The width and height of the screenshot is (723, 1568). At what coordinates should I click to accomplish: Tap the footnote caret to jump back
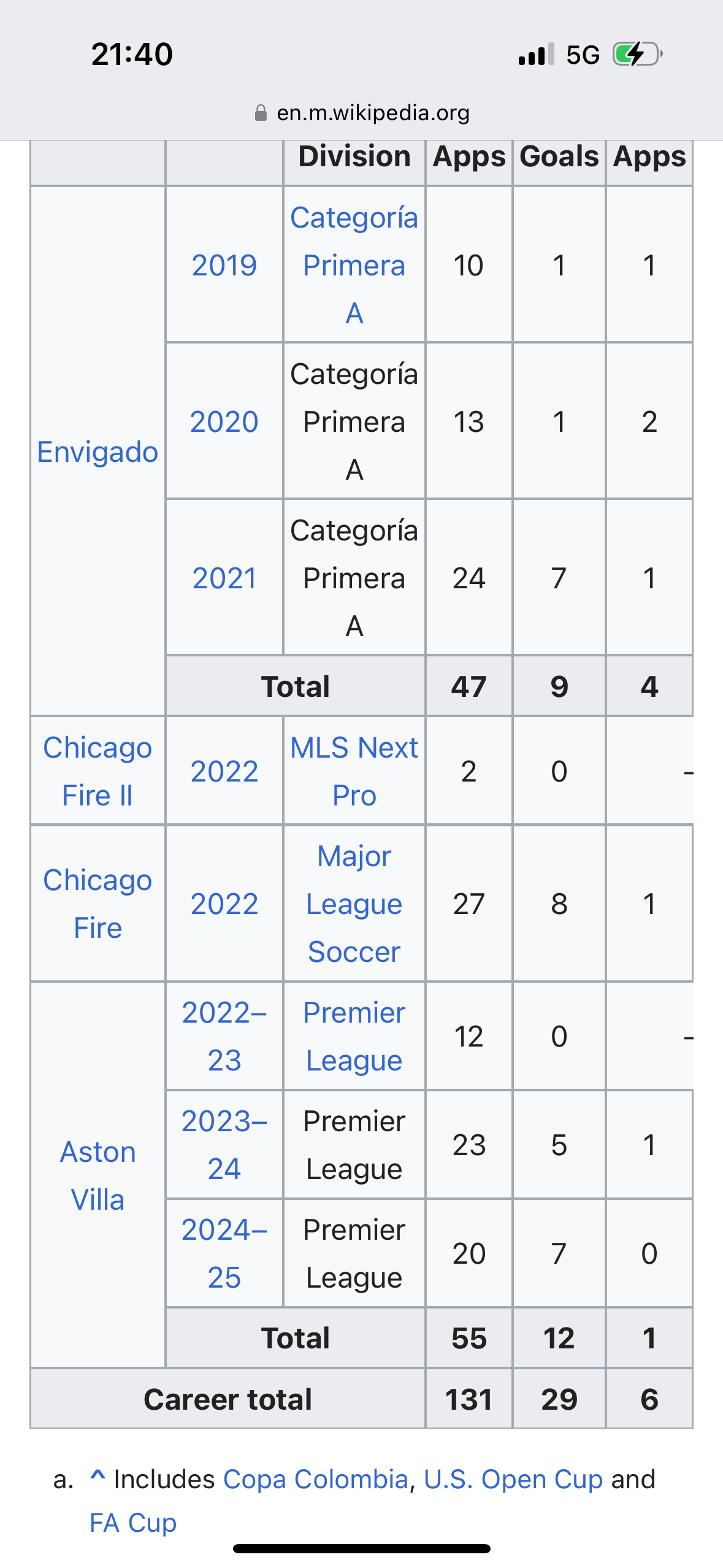point(98,1475)
